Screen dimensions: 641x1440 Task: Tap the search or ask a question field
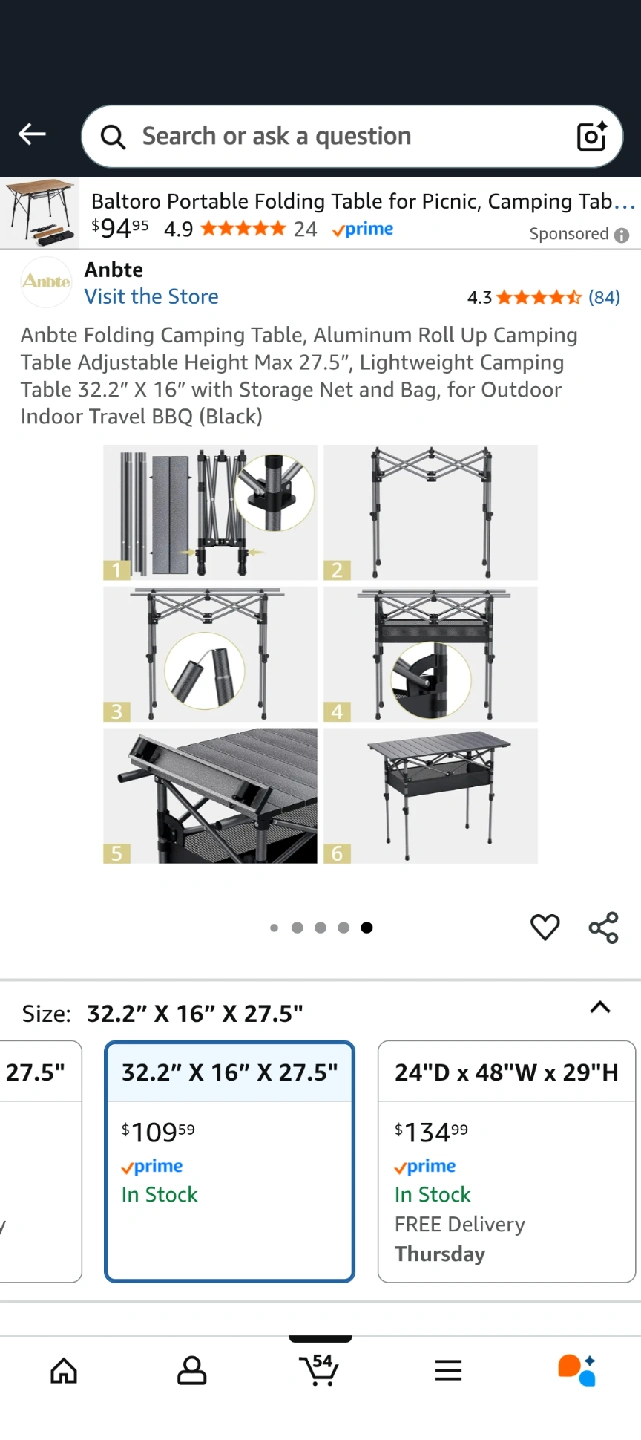click(x=330, y=136)
